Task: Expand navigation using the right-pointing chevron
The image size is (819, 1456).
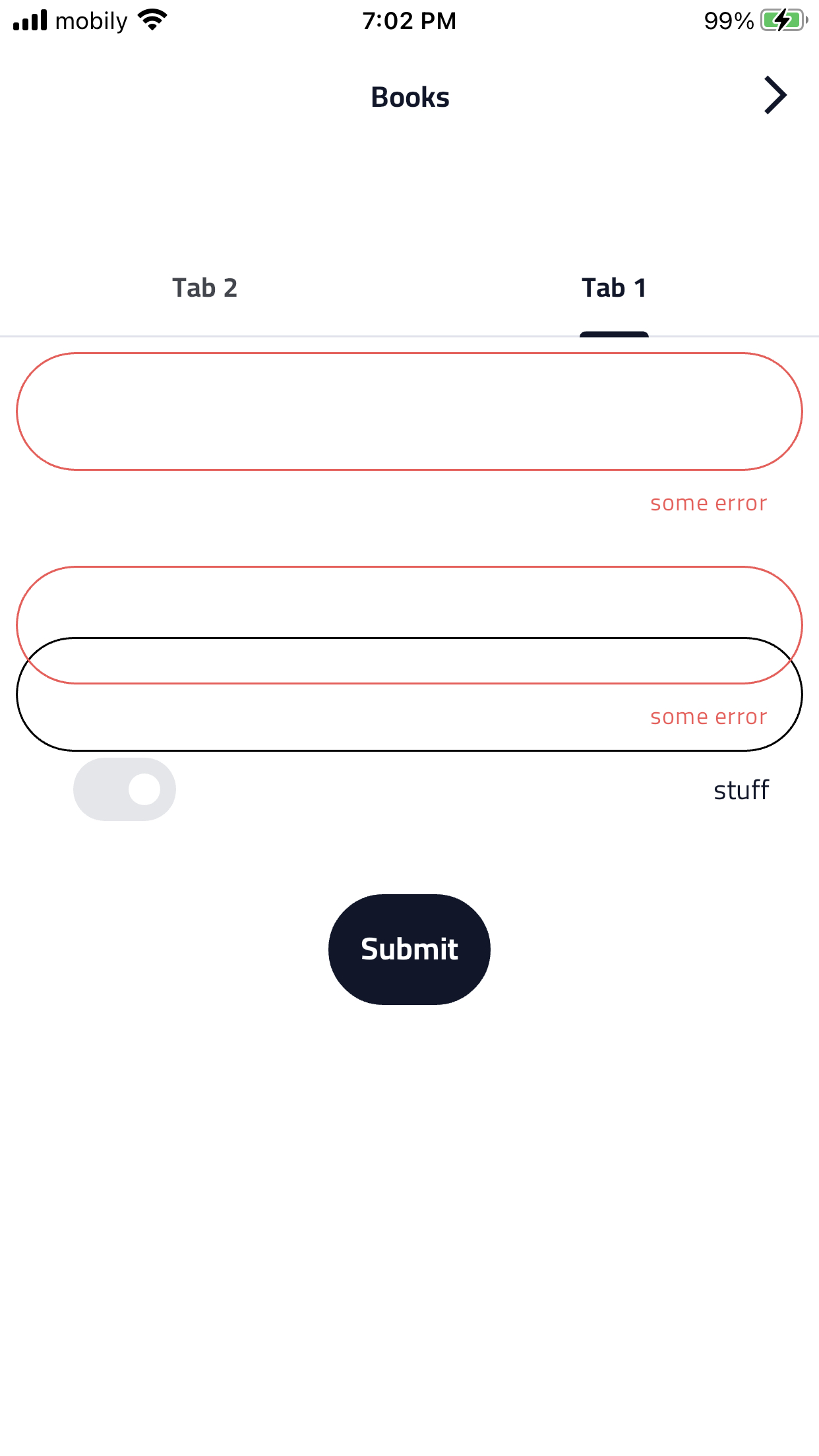Action: point(775,96)
